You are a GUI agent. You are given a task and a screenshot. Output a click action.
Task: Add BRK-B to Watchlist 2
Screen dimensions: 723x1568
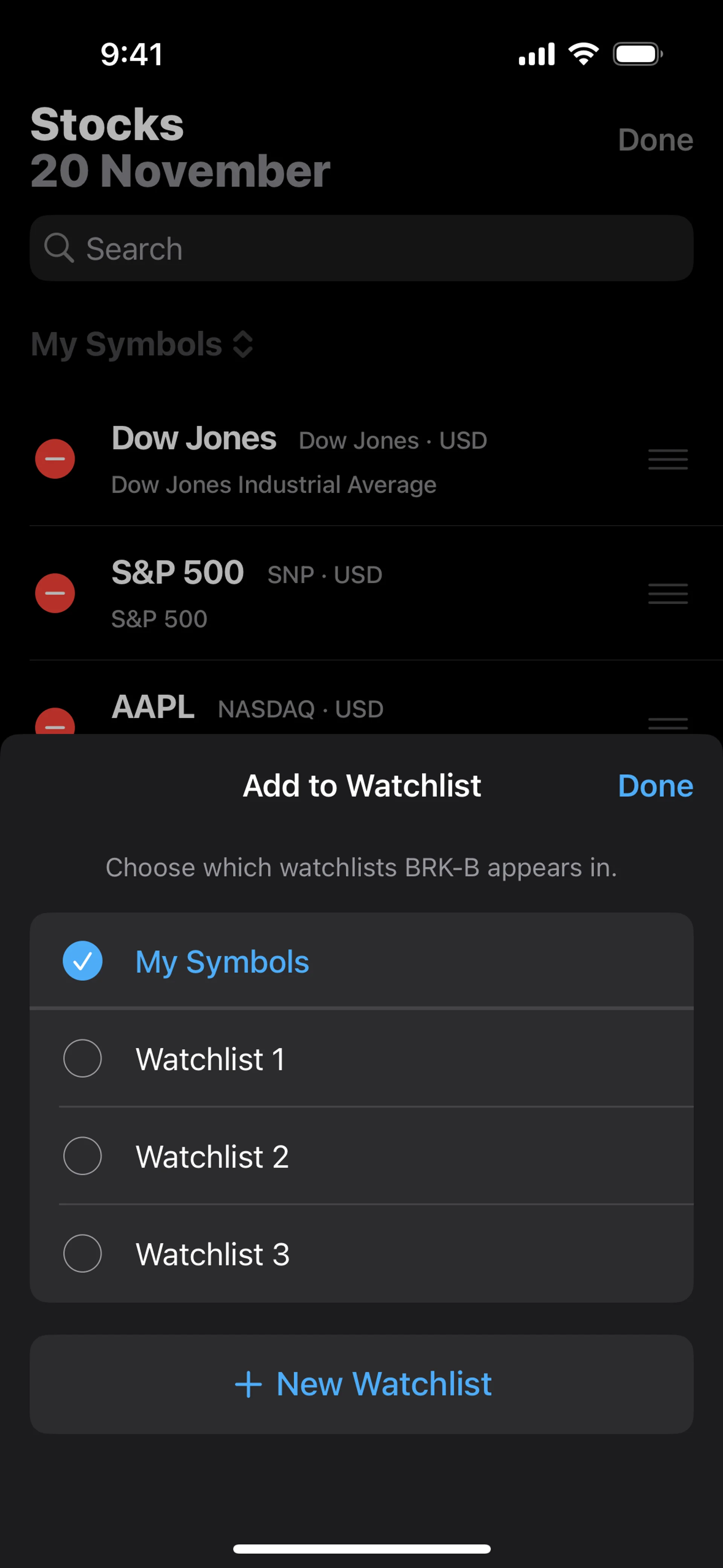pyautogui.click(x=83, y=1156)
